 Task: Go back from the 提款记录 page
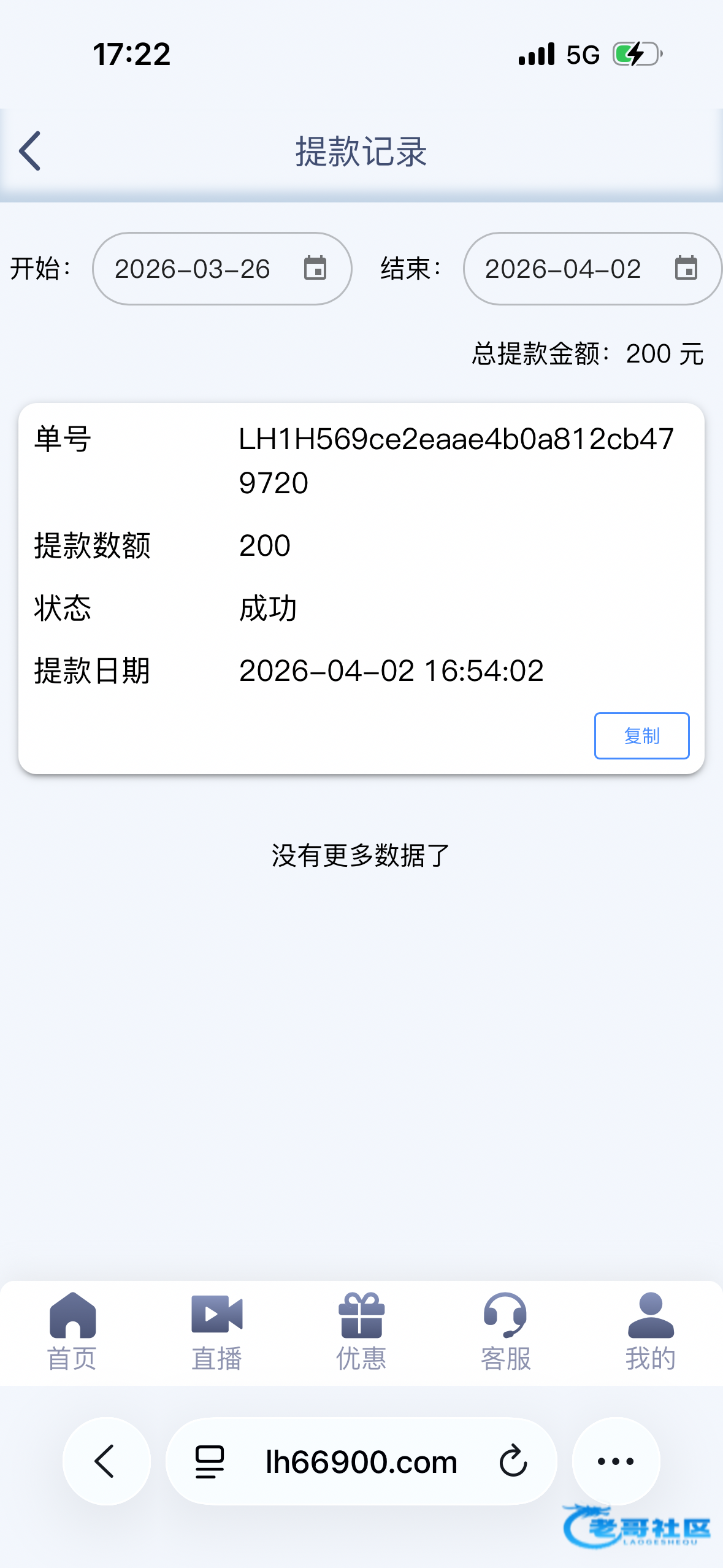point(29,151)
